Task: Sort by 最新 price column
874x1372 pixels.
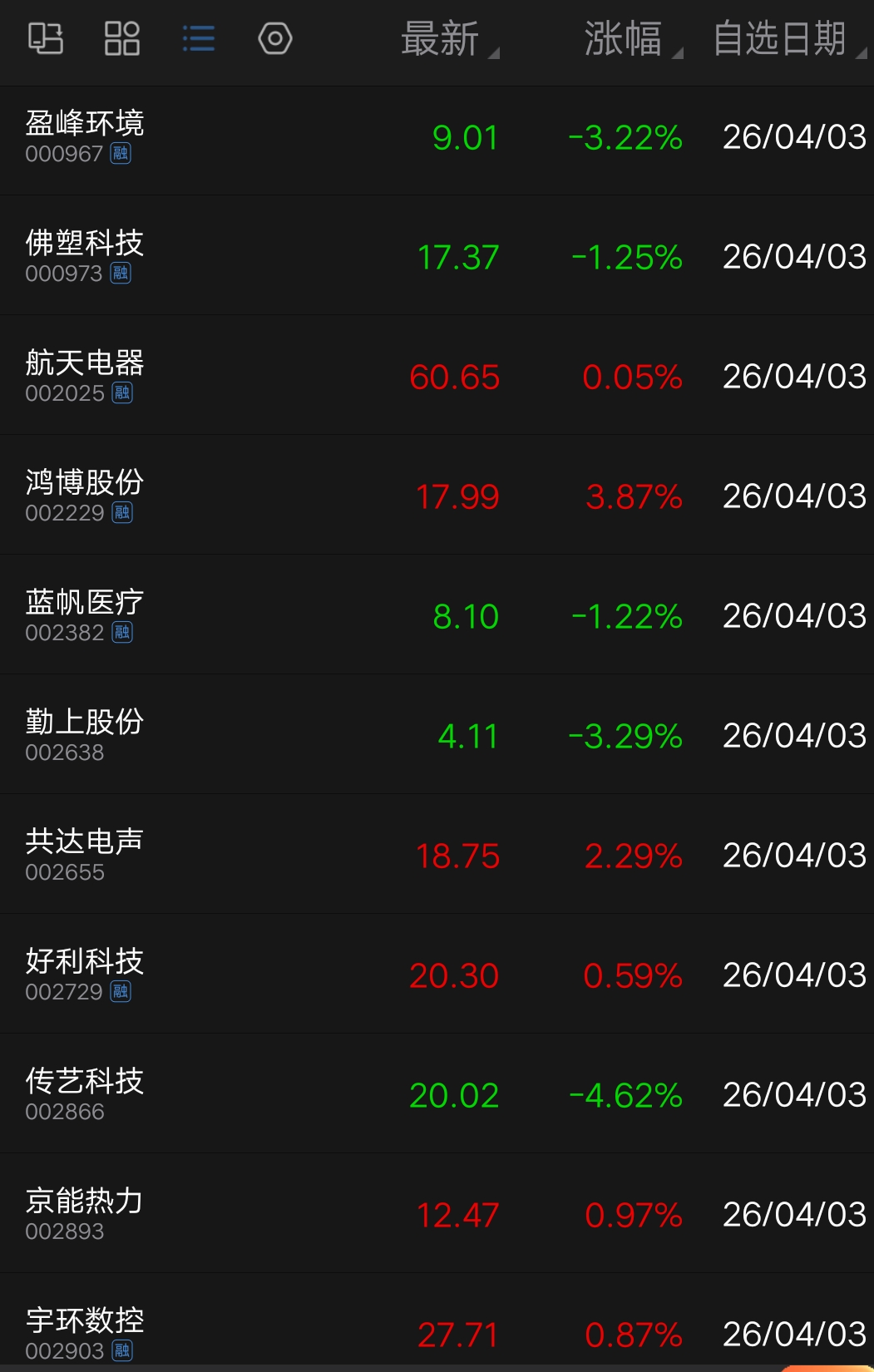Action: pyautogui.click(x=441, y=39)
